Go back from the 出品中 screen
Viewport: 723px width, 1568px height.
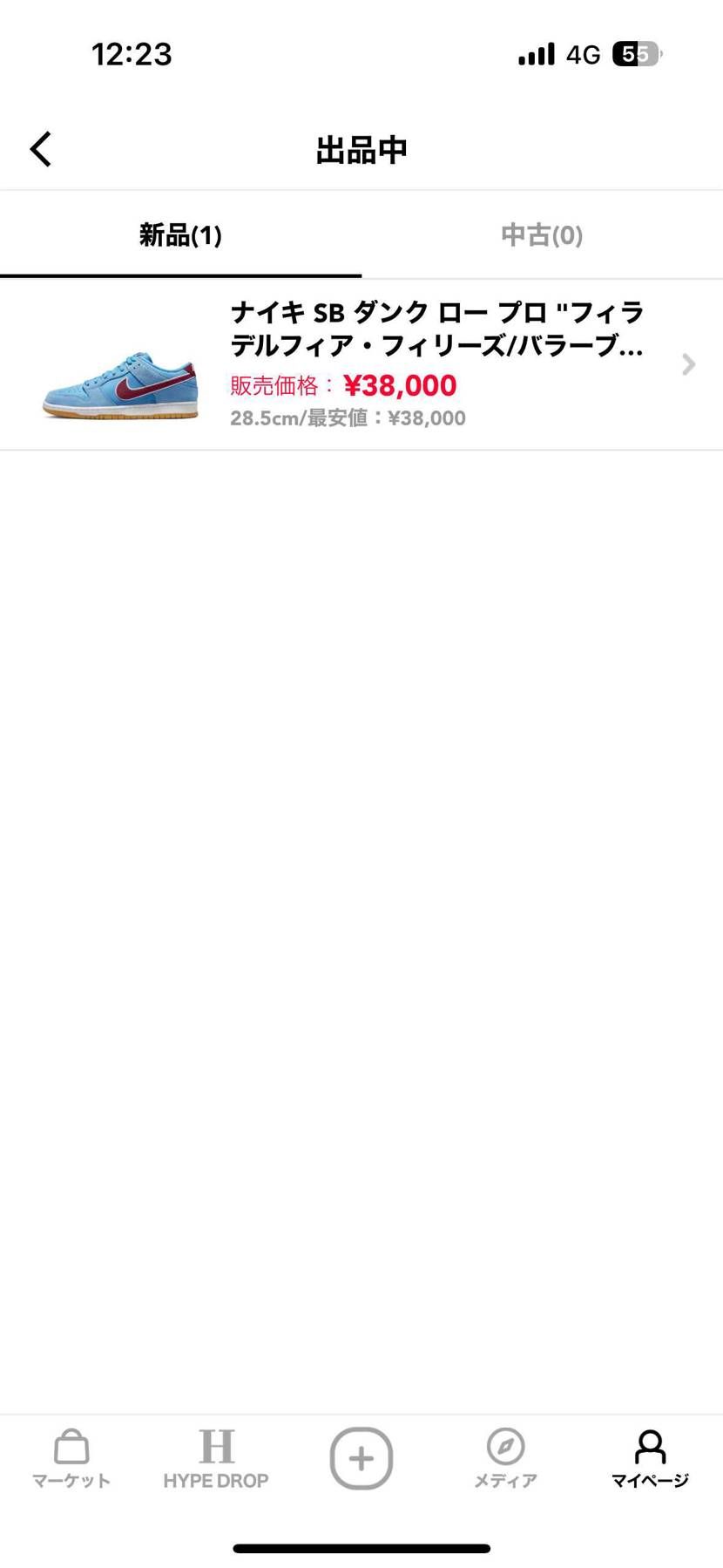[41, 149]
